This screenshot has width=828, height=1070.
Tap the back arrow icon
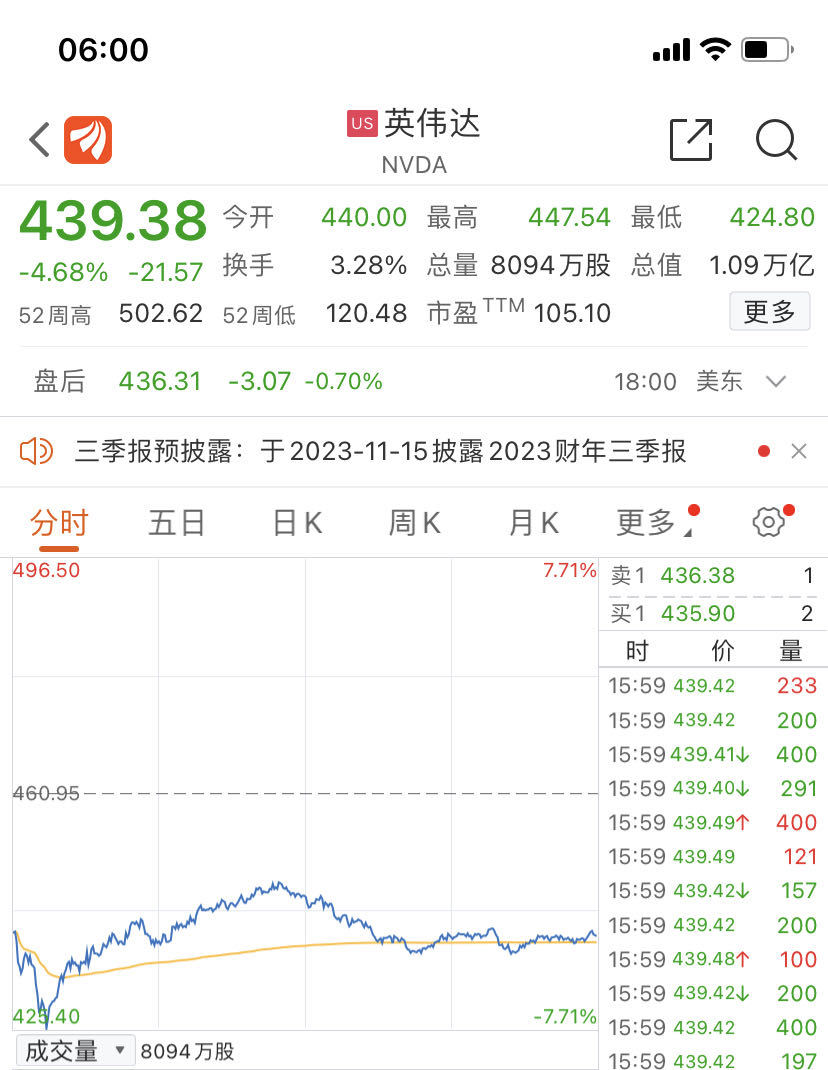(37, 140)
